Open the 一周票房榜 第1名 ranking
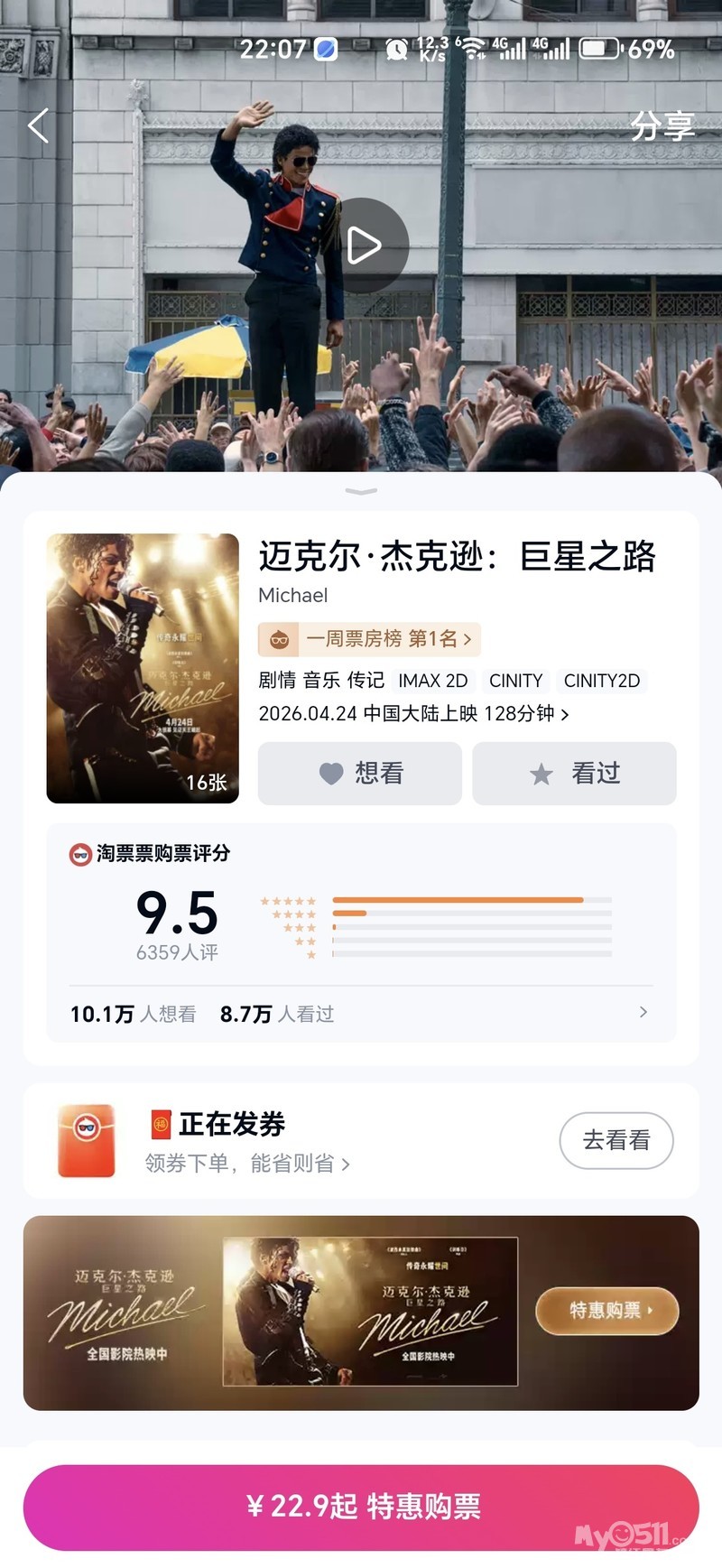This screenshot has width=722, height=1568. point(369,639)
